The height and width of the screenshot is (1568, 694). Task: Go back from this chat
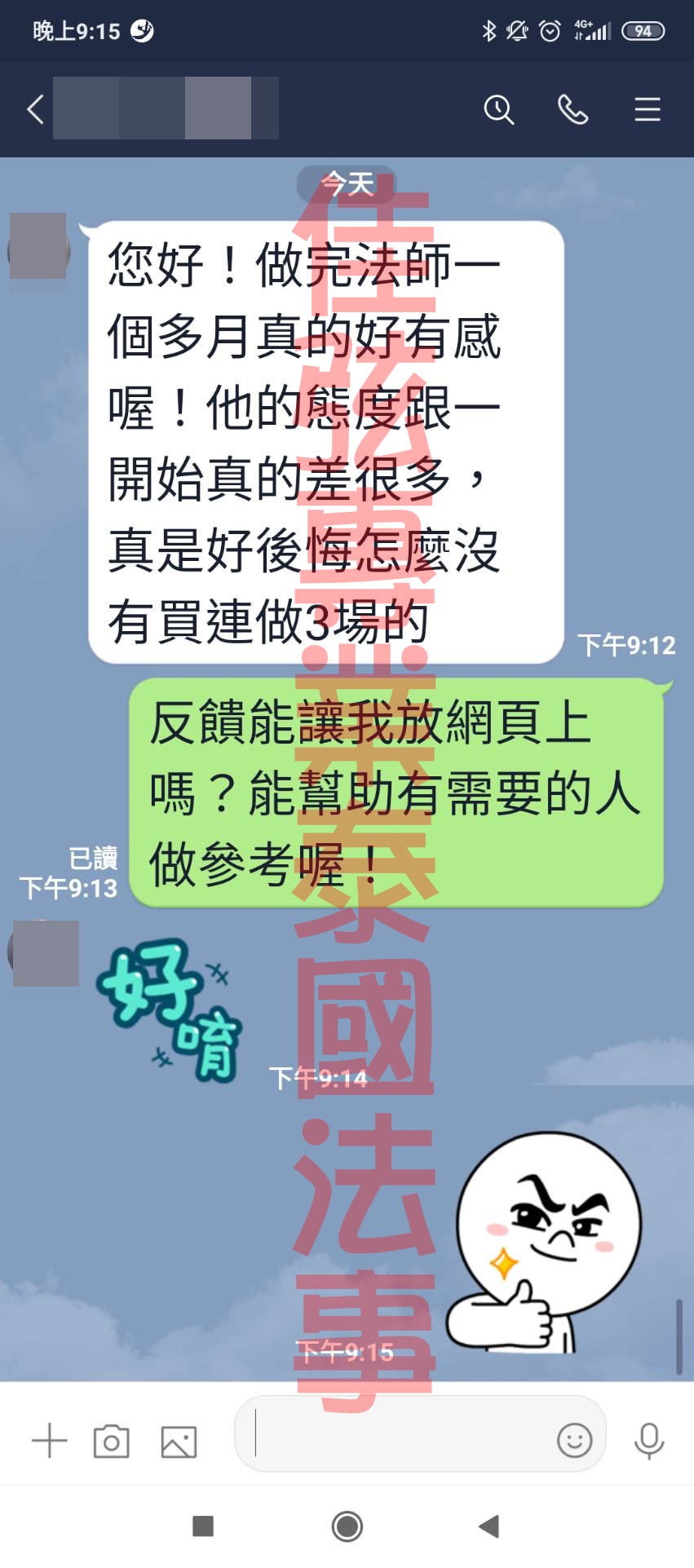pos(35,109)
